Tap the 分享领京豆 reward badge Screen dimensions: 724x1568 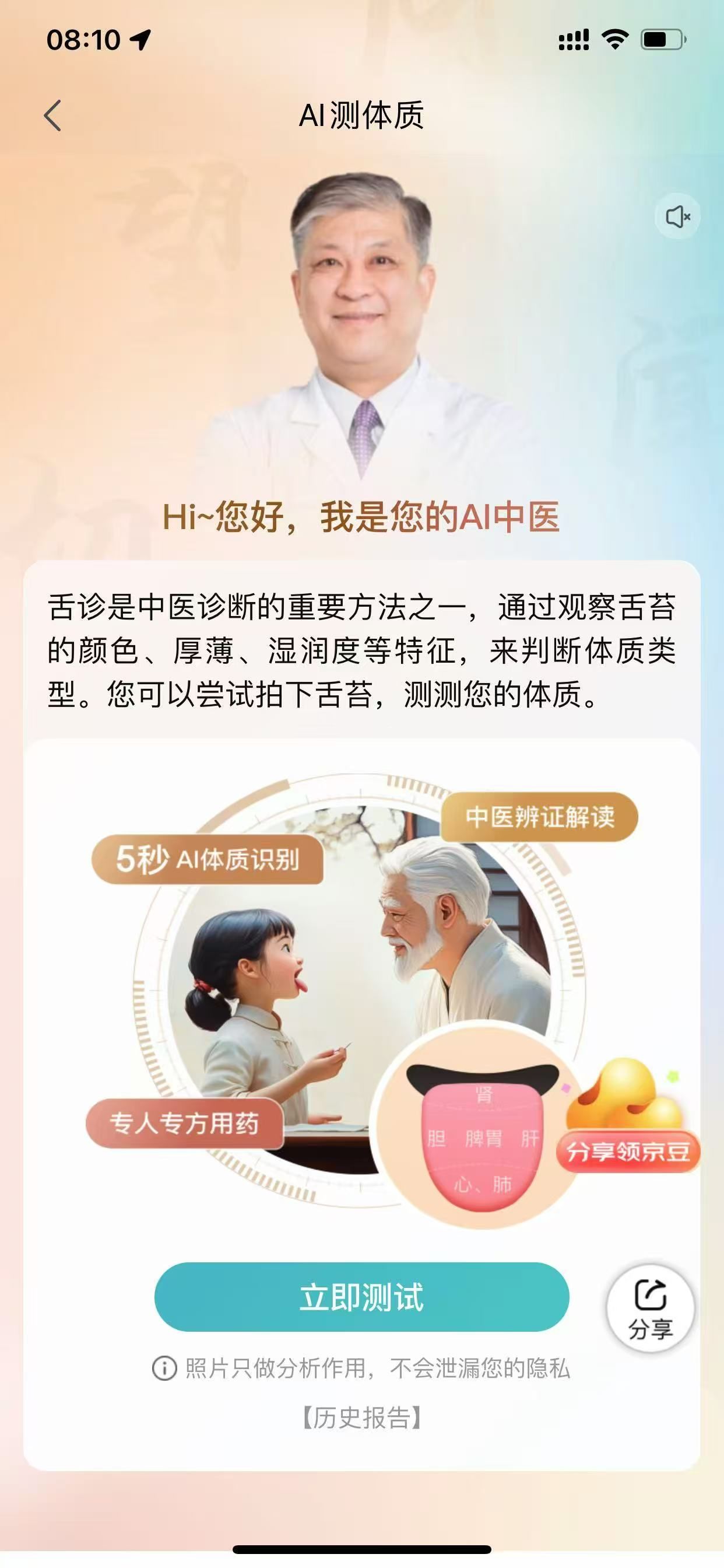[x=628, y=1150]
